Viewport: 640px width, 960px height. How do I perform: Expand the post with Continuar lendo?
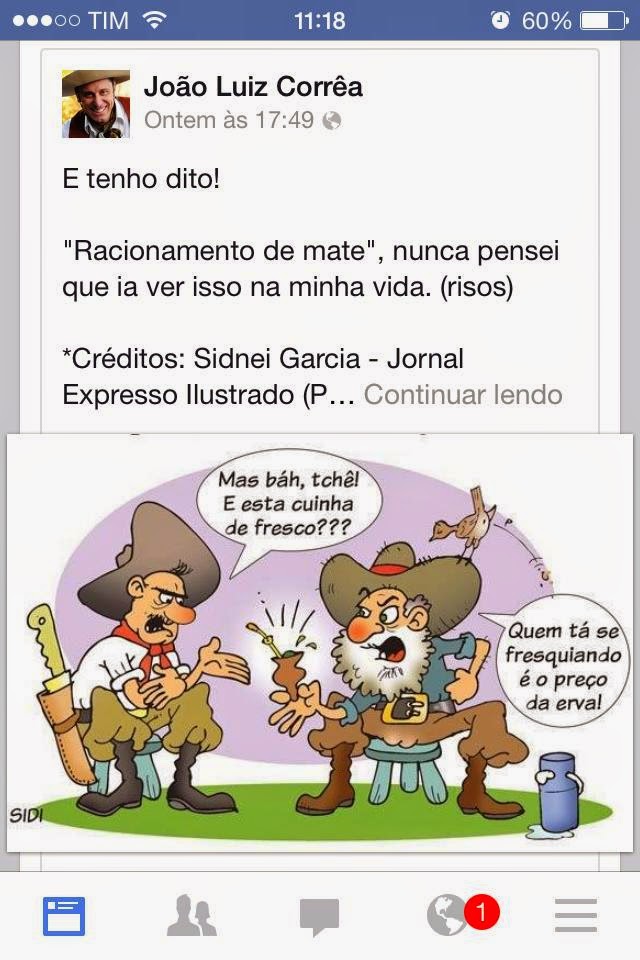[x=463, y=394]
